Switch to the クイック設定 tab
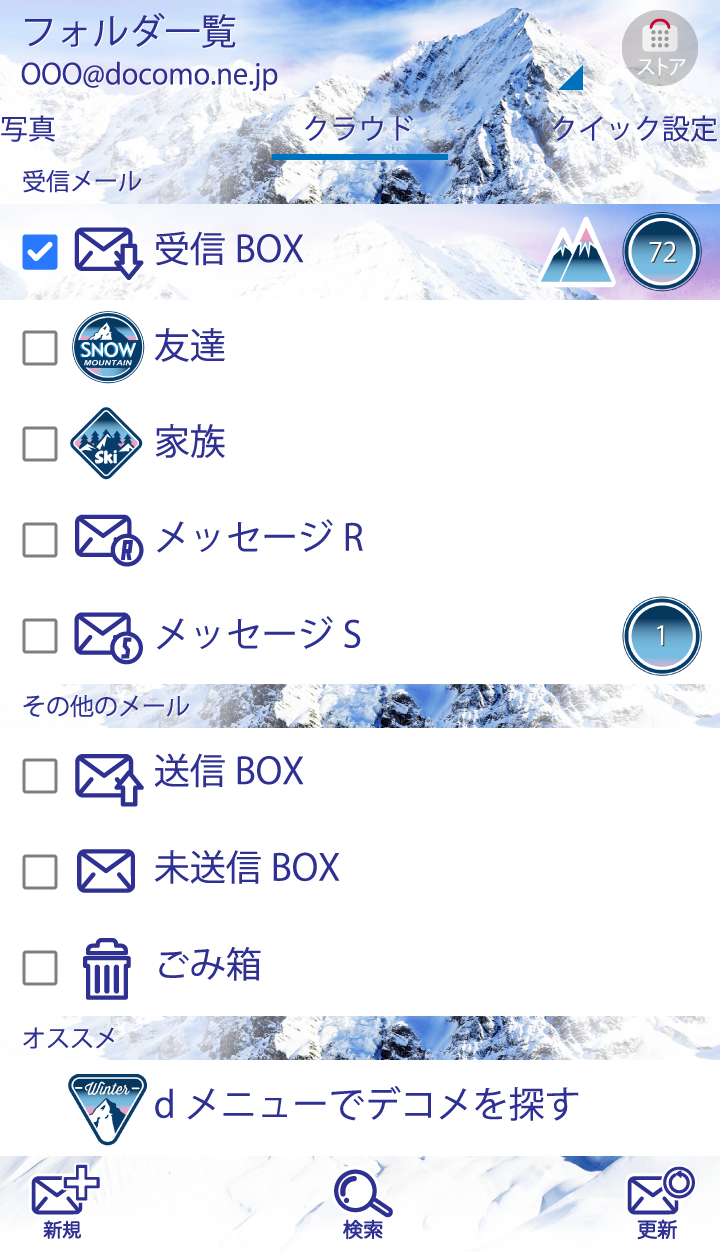This screenshot has height=1252, width=720. click(635, 129)
